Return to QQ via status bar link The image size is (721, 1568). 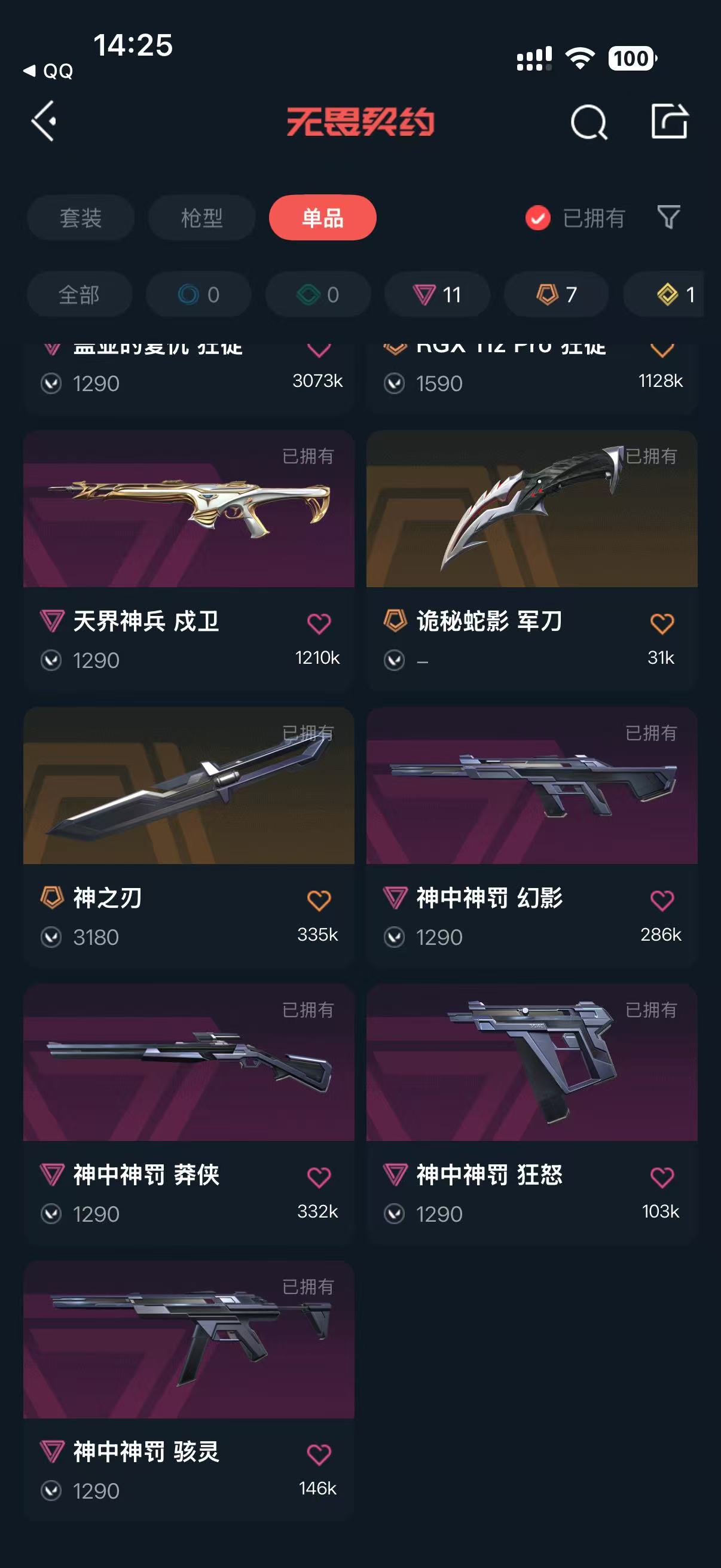[48, 71]
